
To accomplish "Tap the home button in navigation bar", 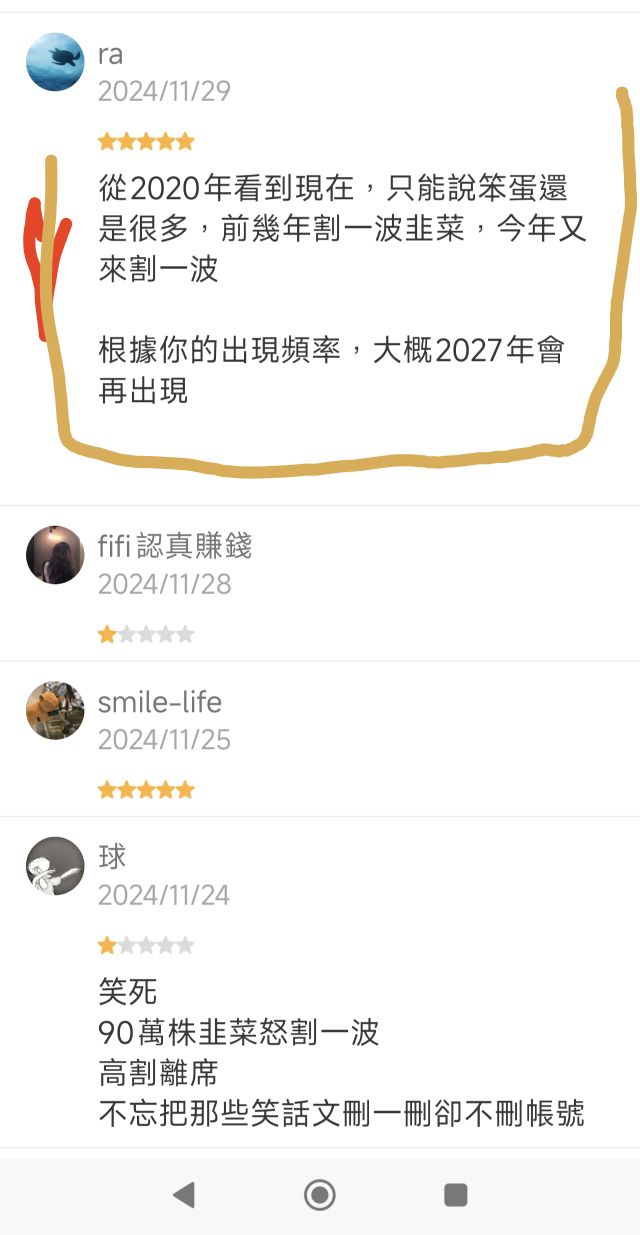I will [x=319, y=1194].
